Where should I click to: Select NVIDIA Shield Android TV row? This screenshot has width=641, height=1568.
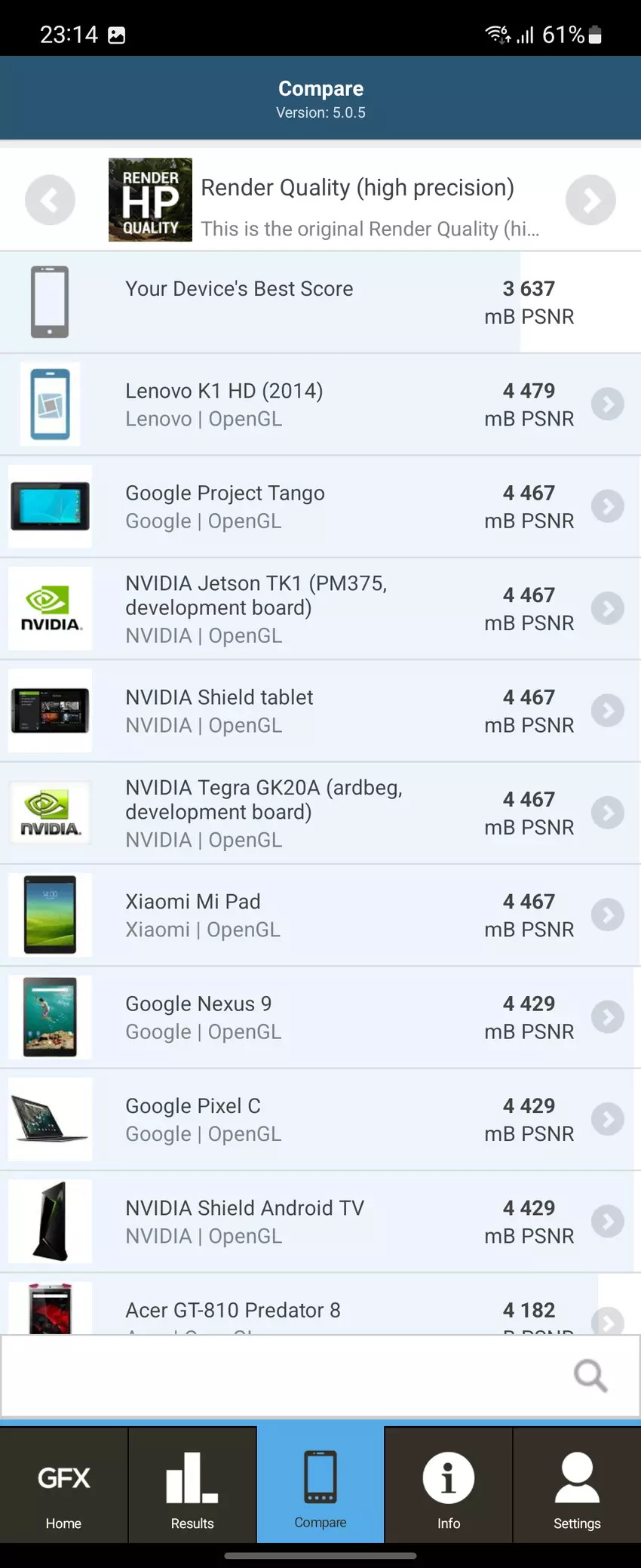tap(320, 1222)
